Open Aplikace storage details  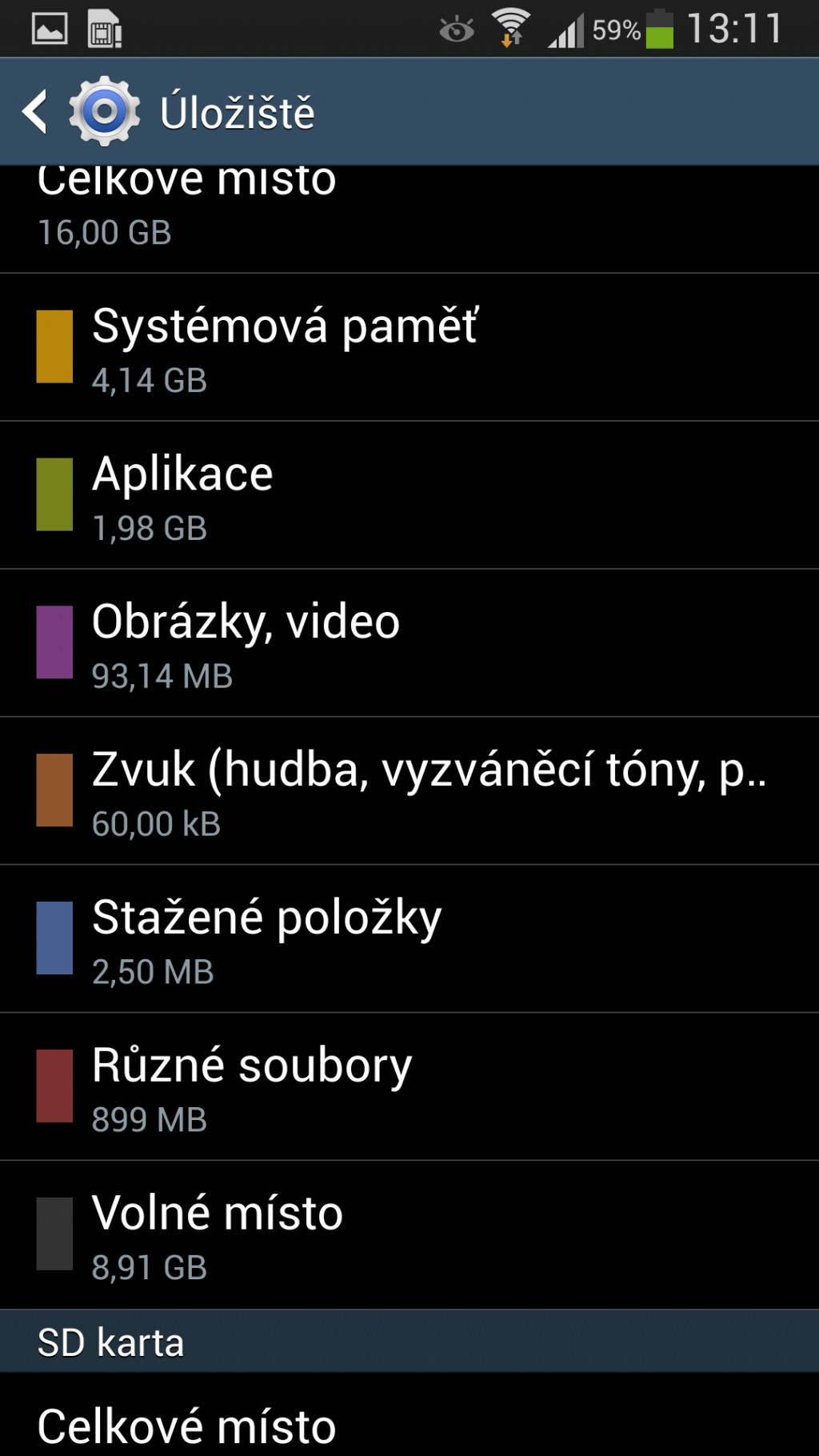click(x=409, y=495)
